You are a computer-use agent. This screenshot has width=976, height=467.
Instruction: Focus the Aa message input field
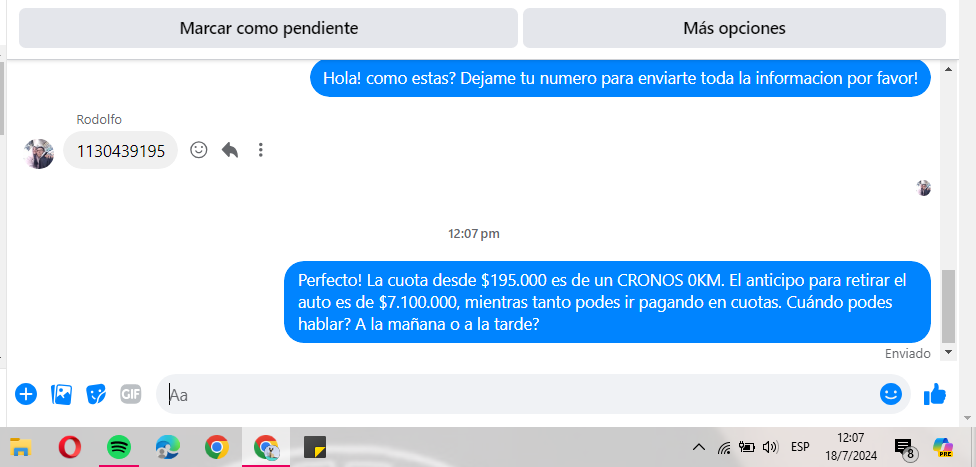tap(520, 395)
